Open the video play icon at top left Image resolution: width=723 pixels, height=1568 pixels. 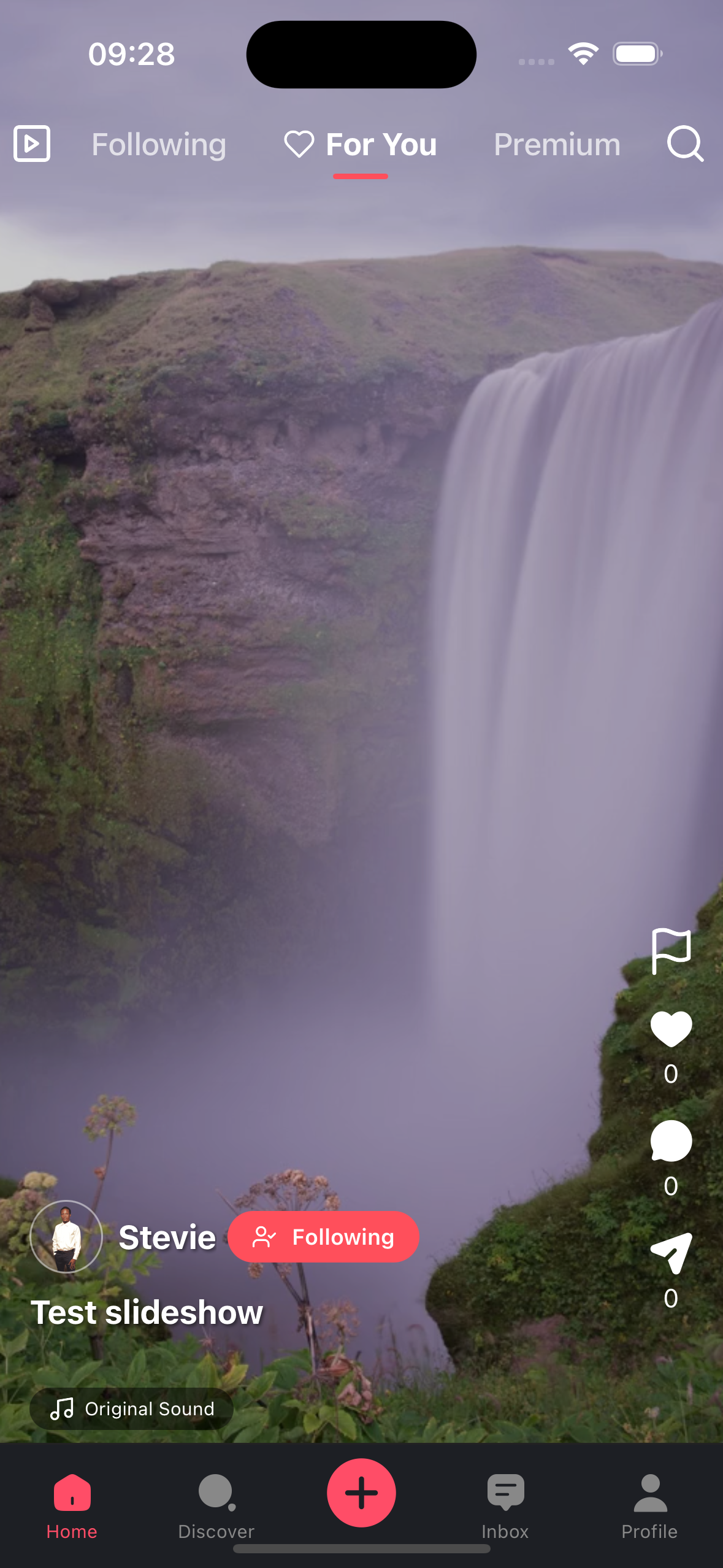pyautogui.click(x=32, y=144)
